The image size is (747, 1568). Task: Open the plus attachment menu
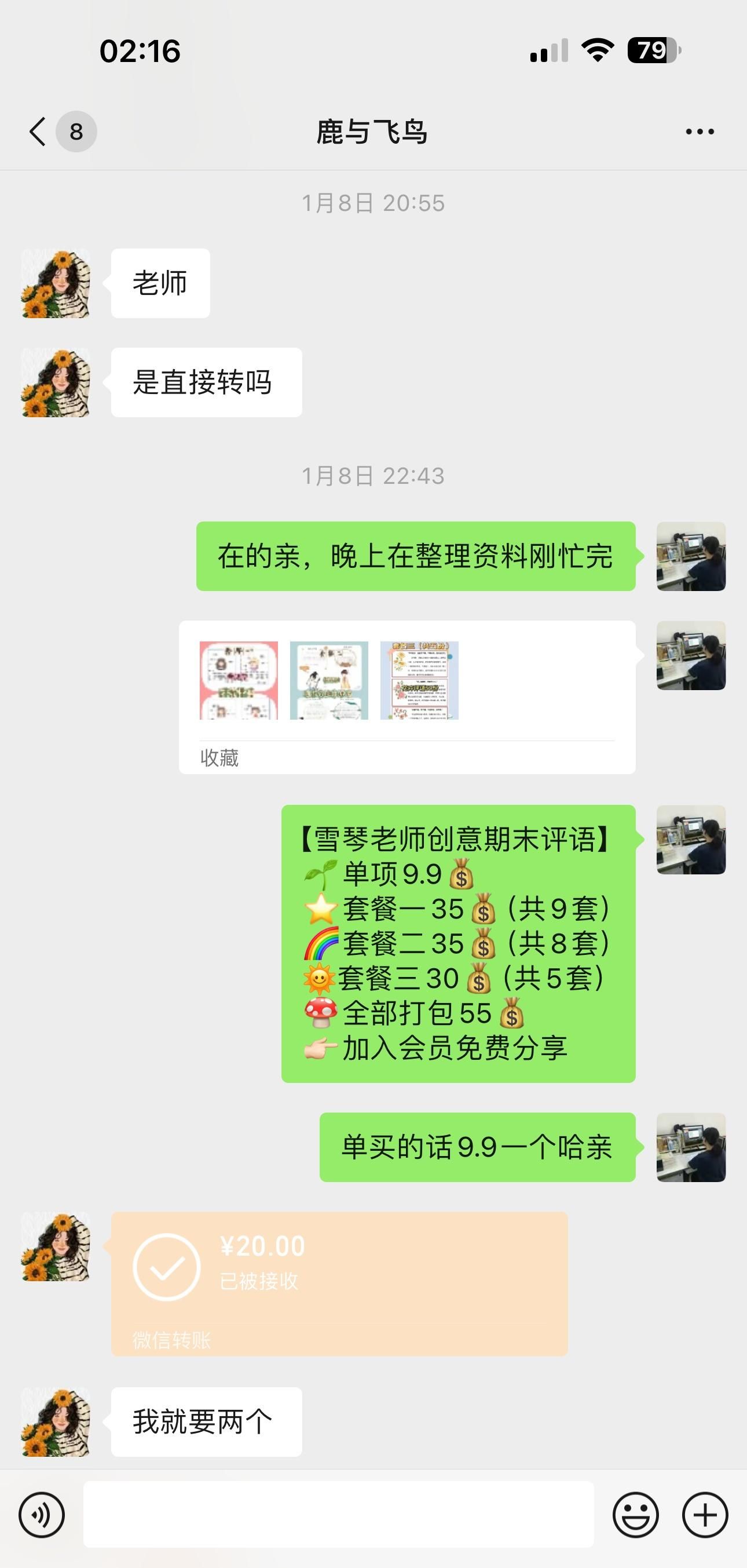point(705,1515)
